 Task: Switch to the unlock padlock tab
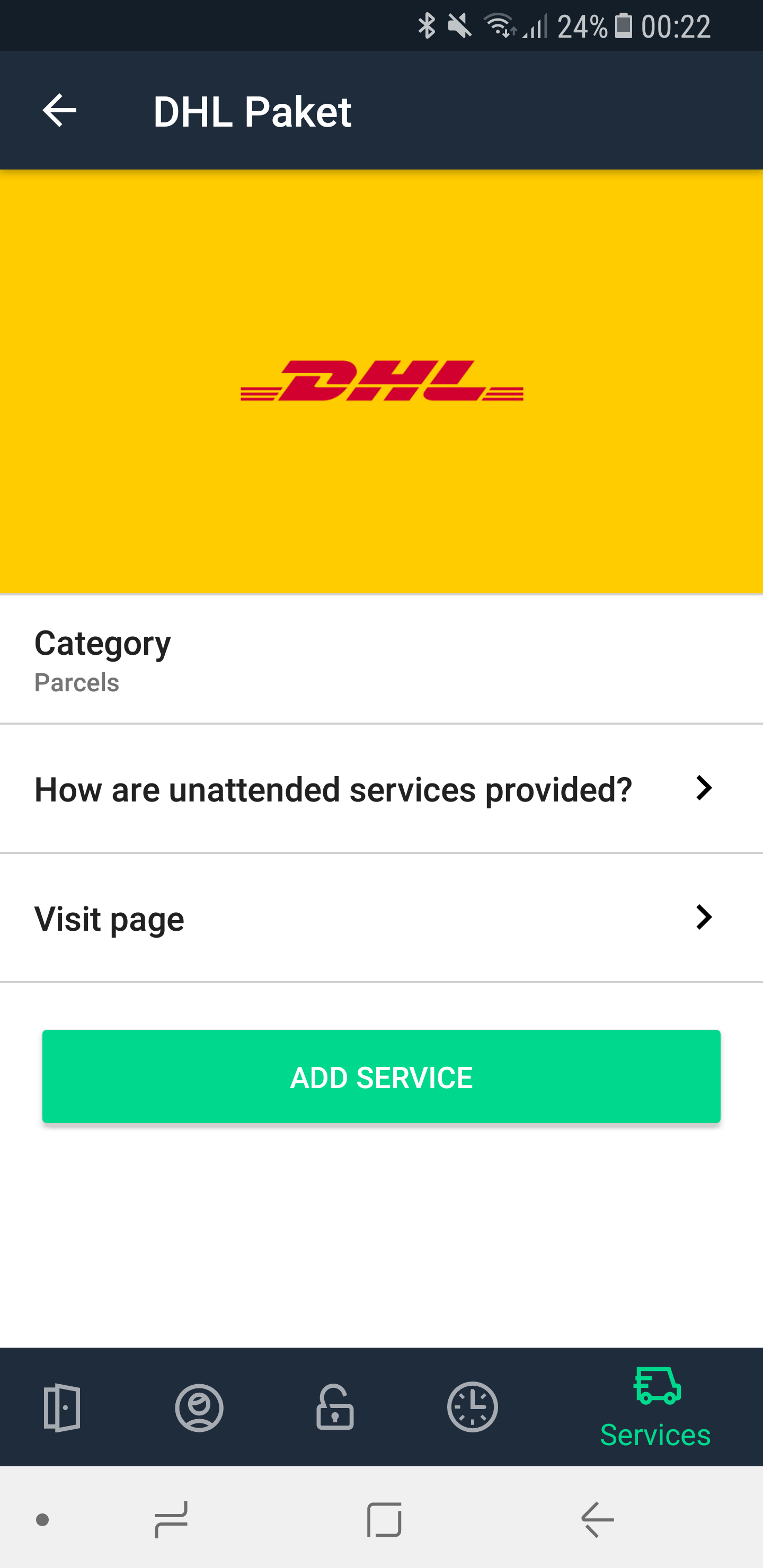[335, 1407]
